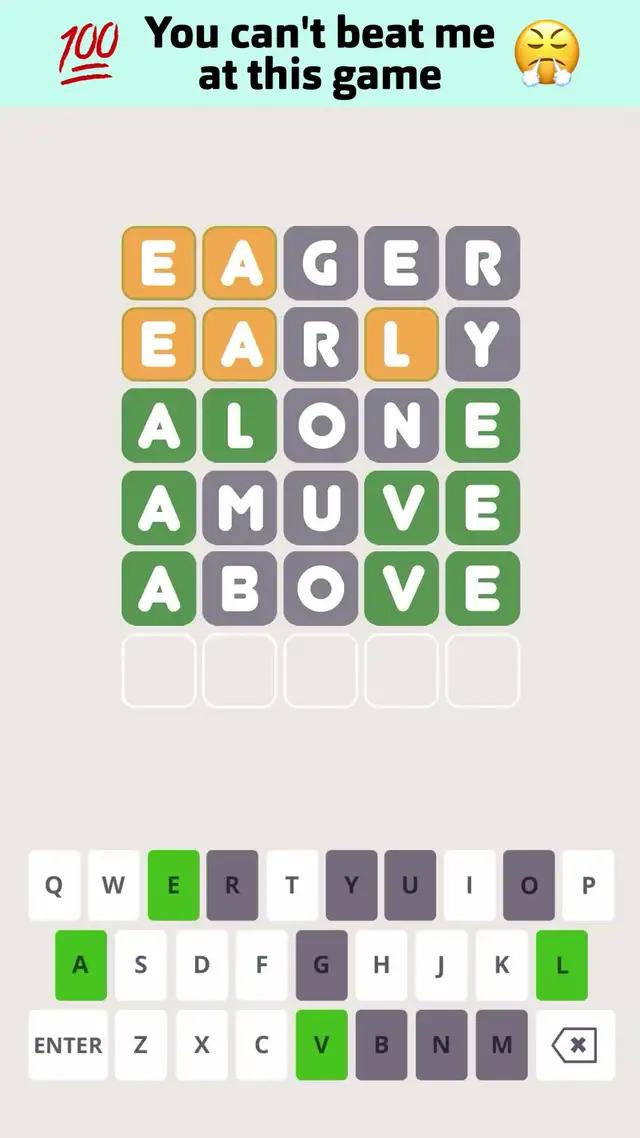Tap the letter X key
The image size is (640, 1138).
pos(202,1045)
